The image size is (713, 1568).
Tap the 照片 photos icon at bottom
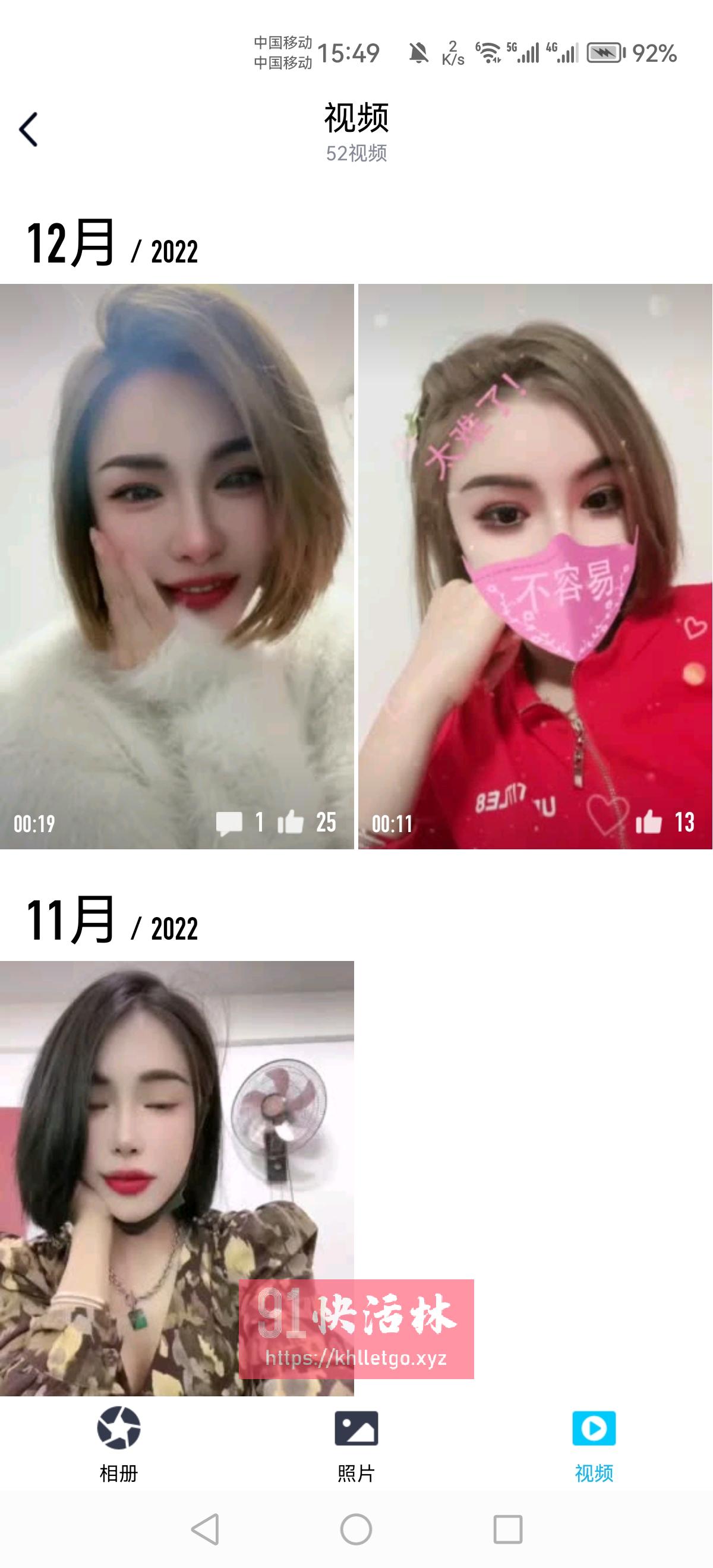[x=356, y=1428]
